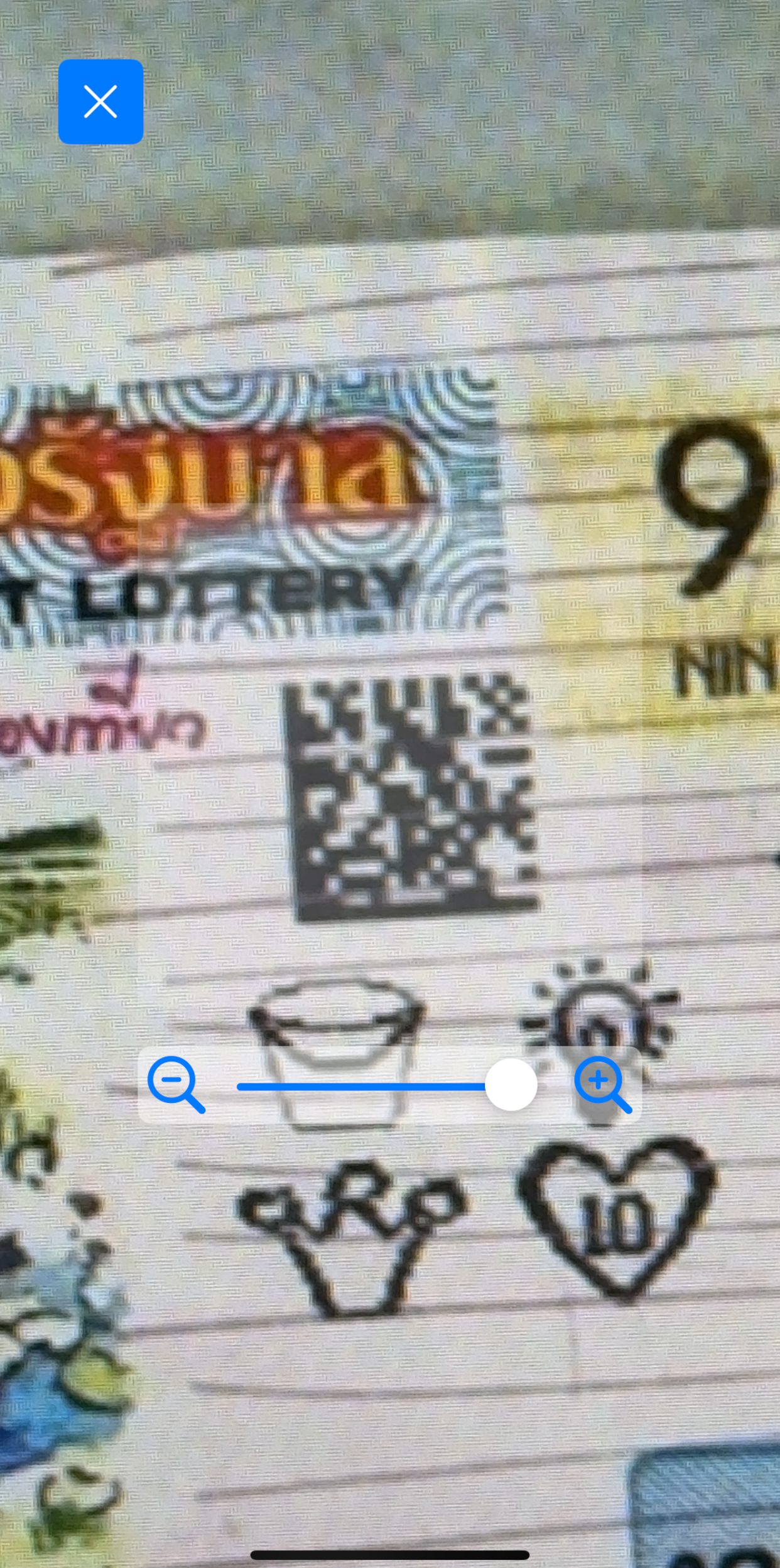This screenshot has height=1568, width=780.
Task: Zoom out with the minus magnifier
Action: tap(175, 1085)
